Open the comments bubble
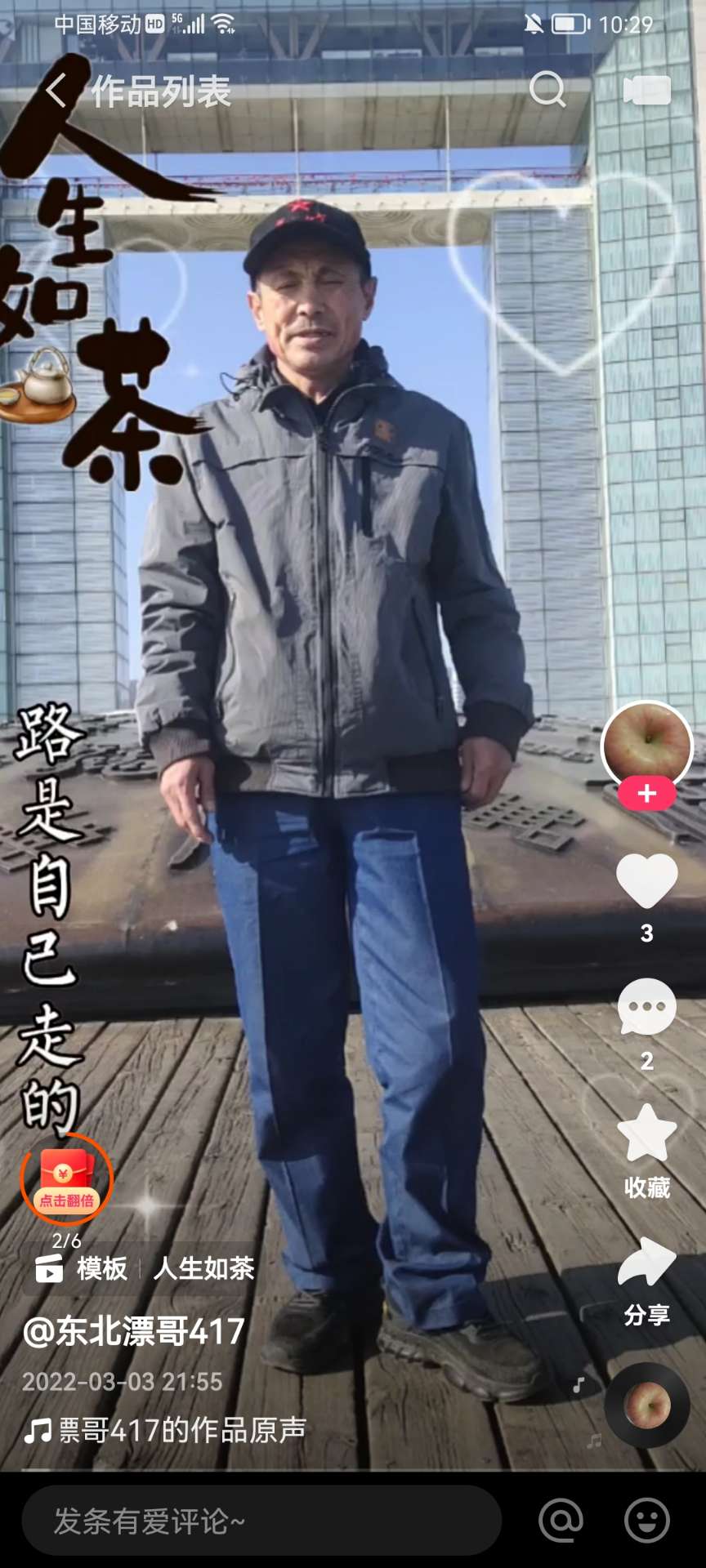 tap(646, 1007)
